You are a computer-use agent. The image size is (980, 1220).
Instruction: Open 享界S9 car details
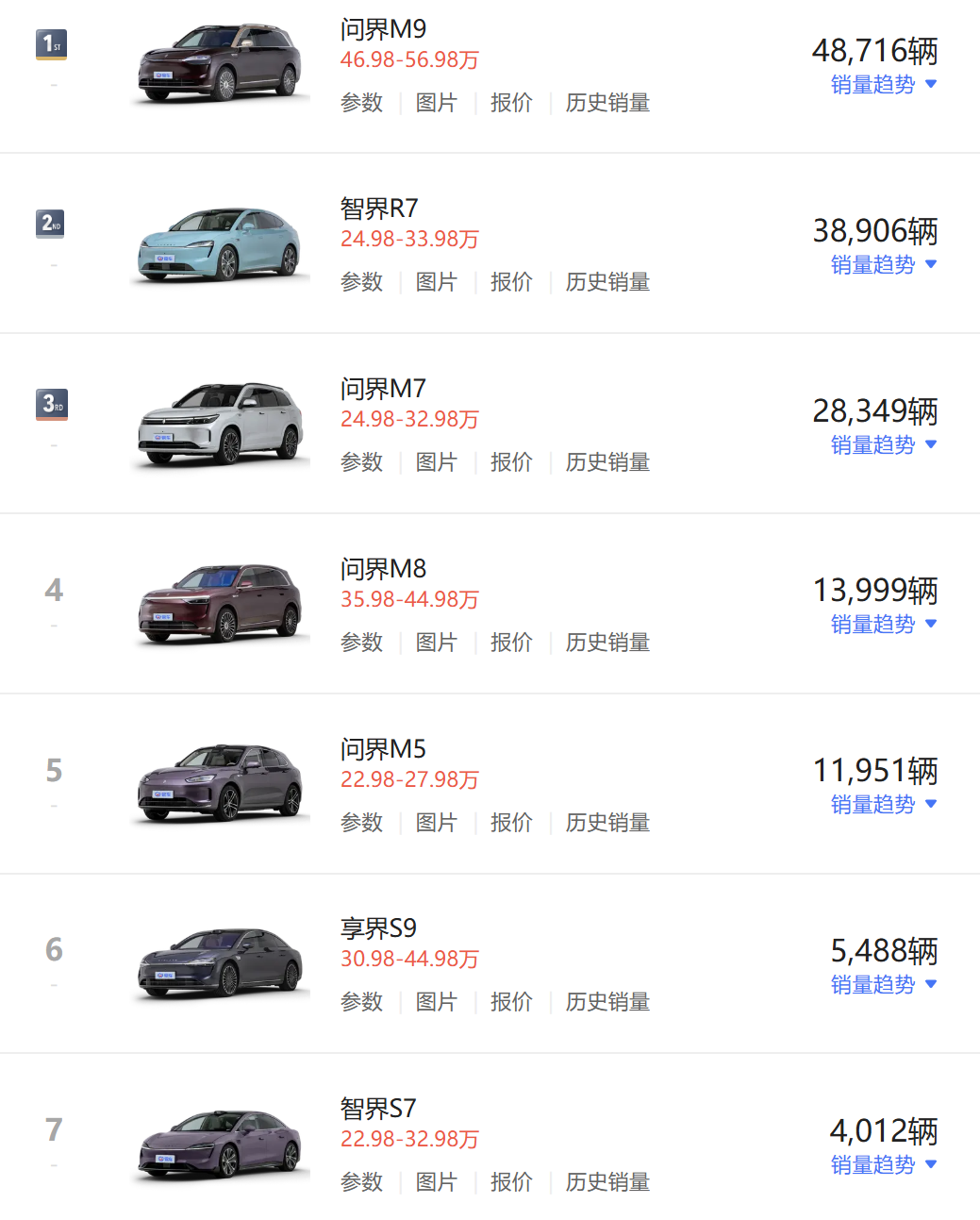378,928
